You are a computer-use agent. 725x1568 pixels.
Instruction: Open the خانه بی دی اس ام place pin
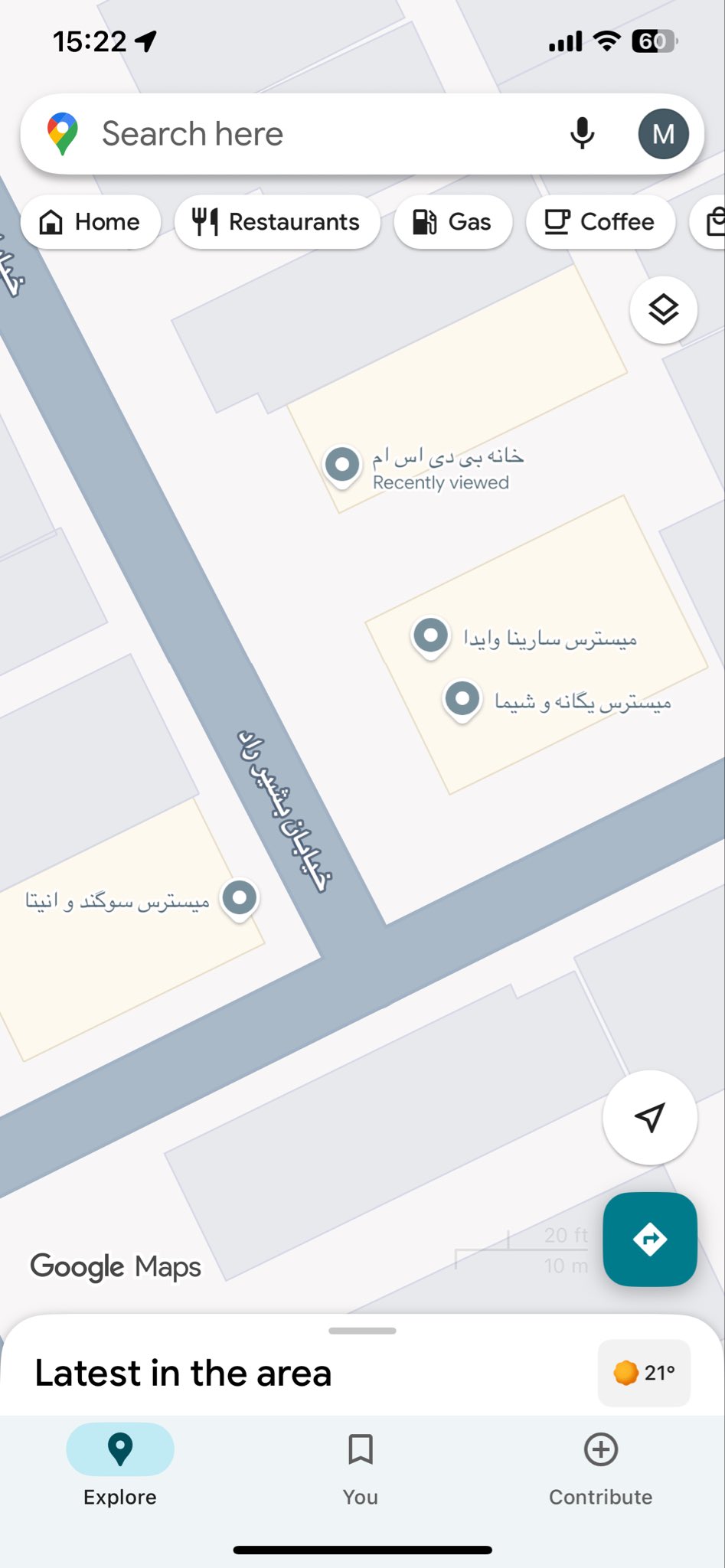click(x=342, y=464)
